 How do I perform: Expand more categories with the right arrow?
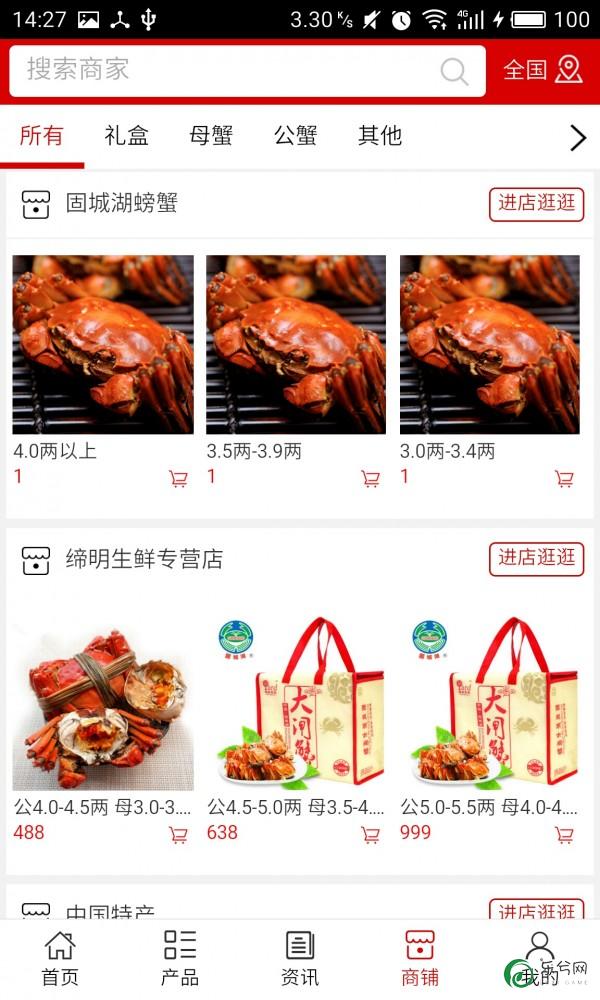(578, 138)
